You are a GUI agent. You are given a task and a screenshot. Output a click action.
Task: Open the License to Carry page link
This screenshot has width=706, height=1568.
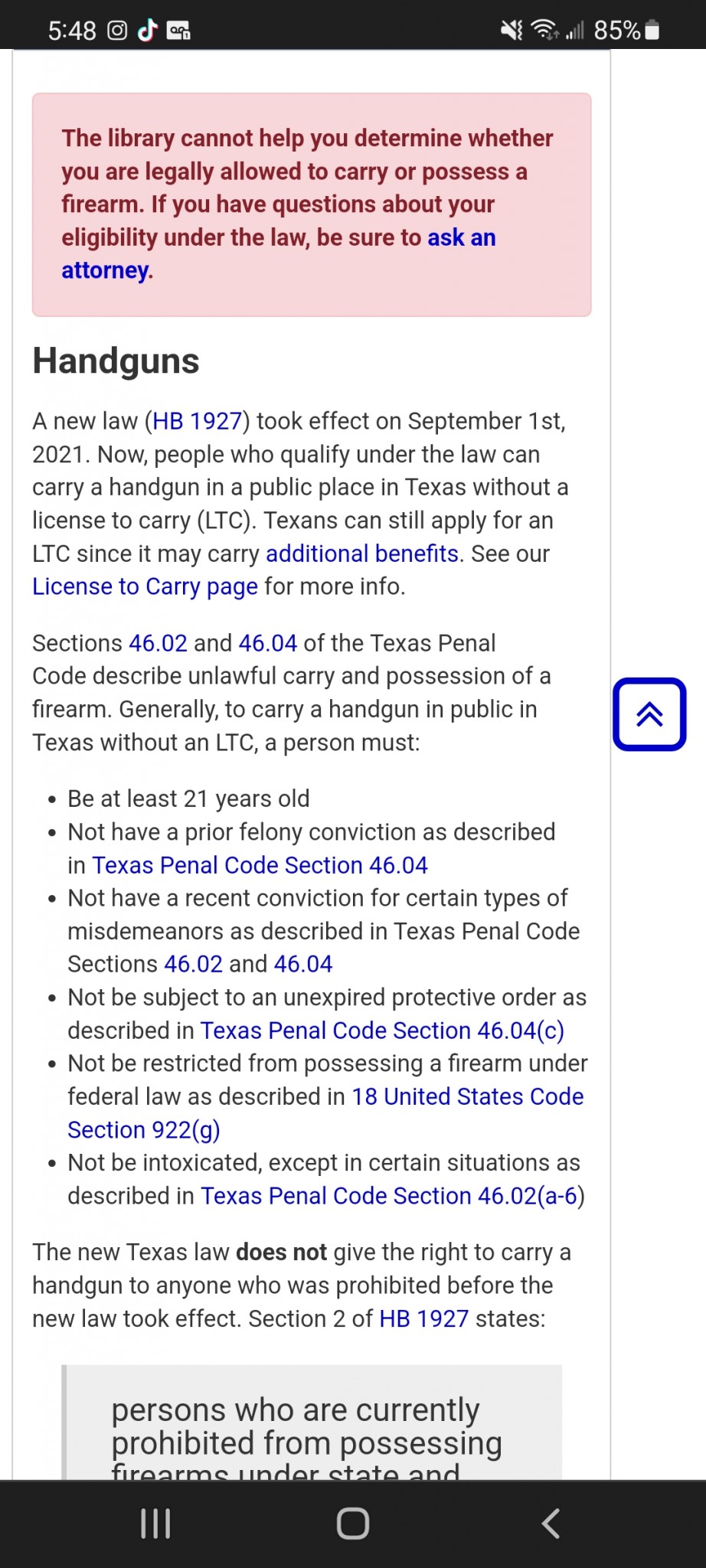click(145, 586)
